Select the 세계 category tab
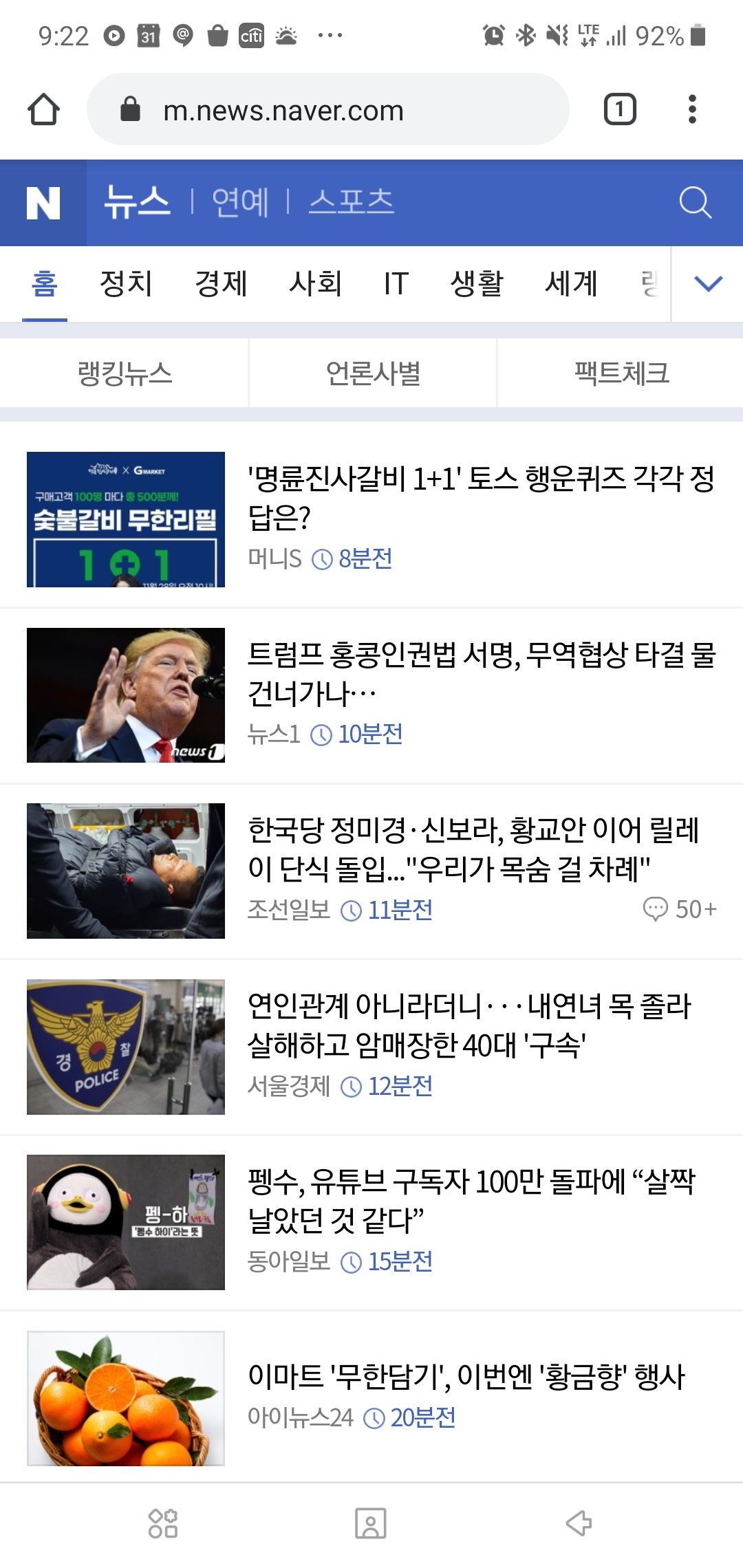Screen dimensions: 743x1568 571,283
